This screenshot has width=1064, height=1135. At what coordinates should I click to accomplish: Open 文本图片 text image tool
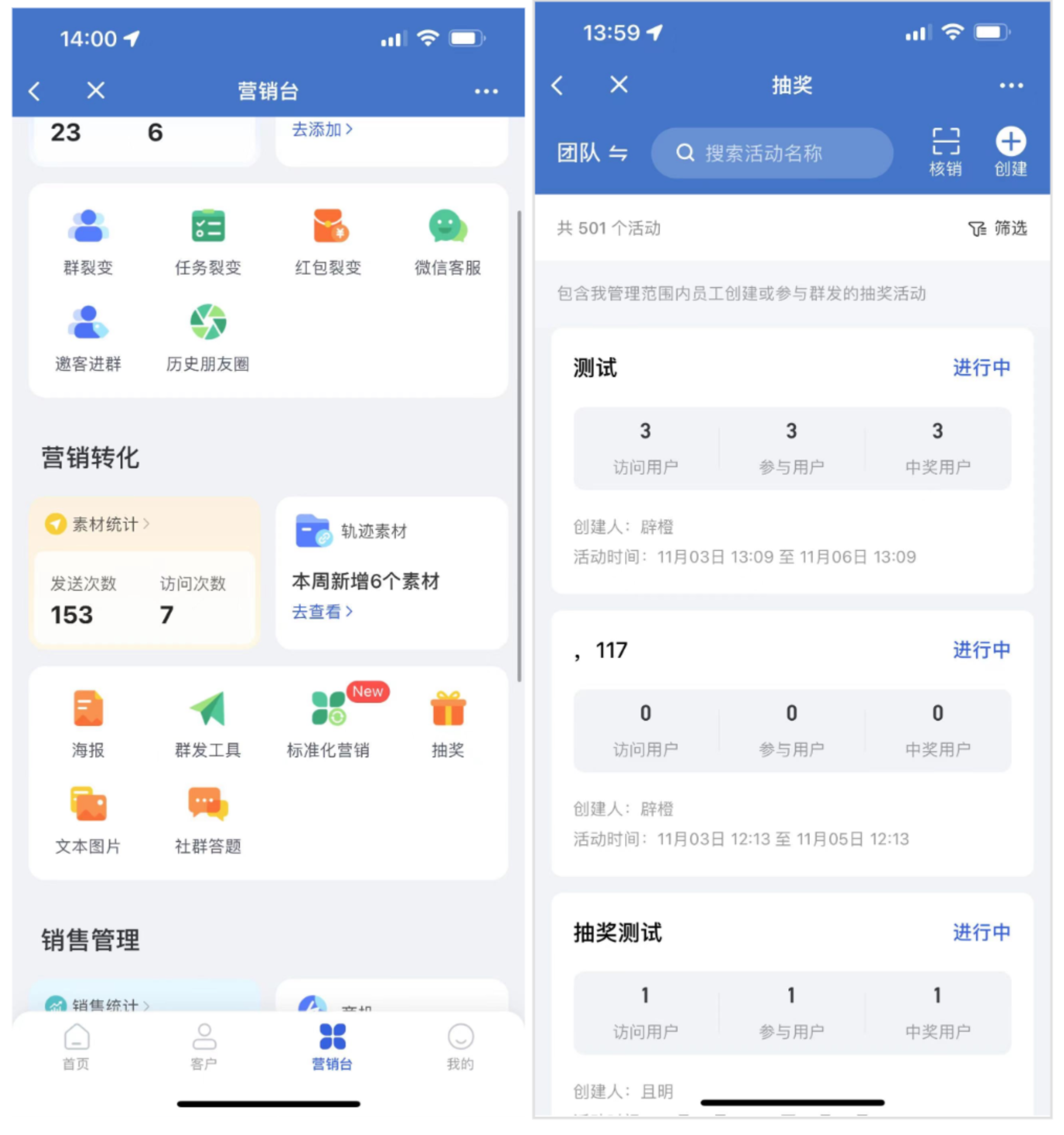click(88, 818)
